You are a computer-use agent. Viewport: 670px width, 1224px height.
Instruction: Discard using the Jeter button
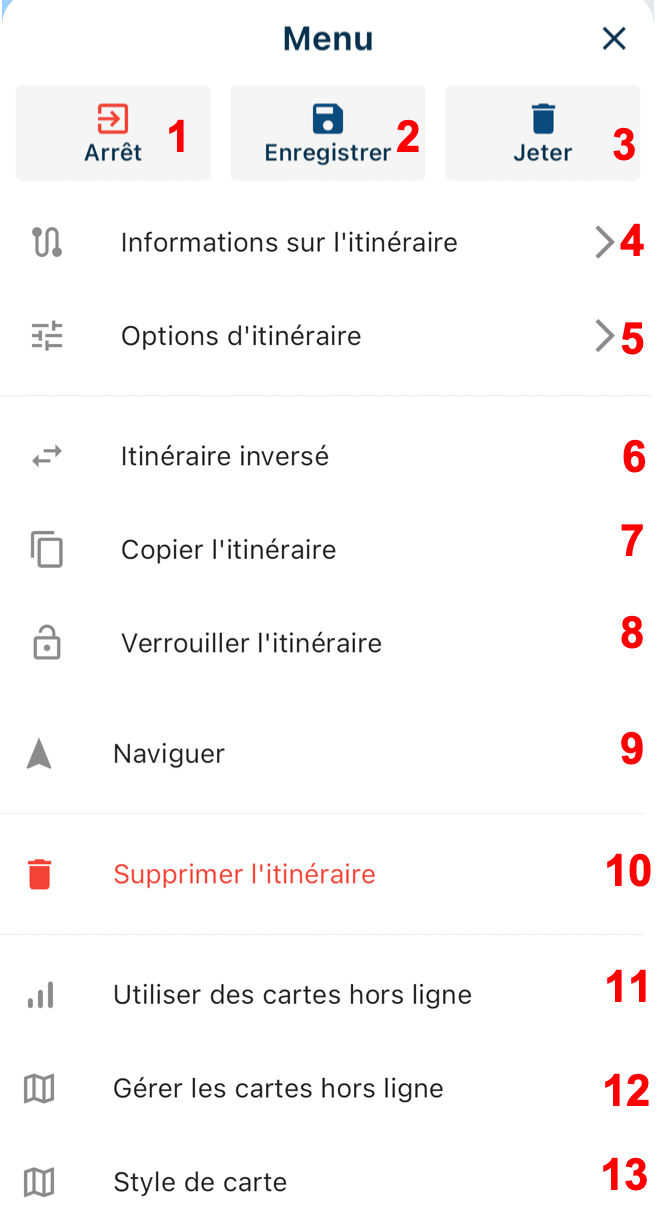point(542,133)
